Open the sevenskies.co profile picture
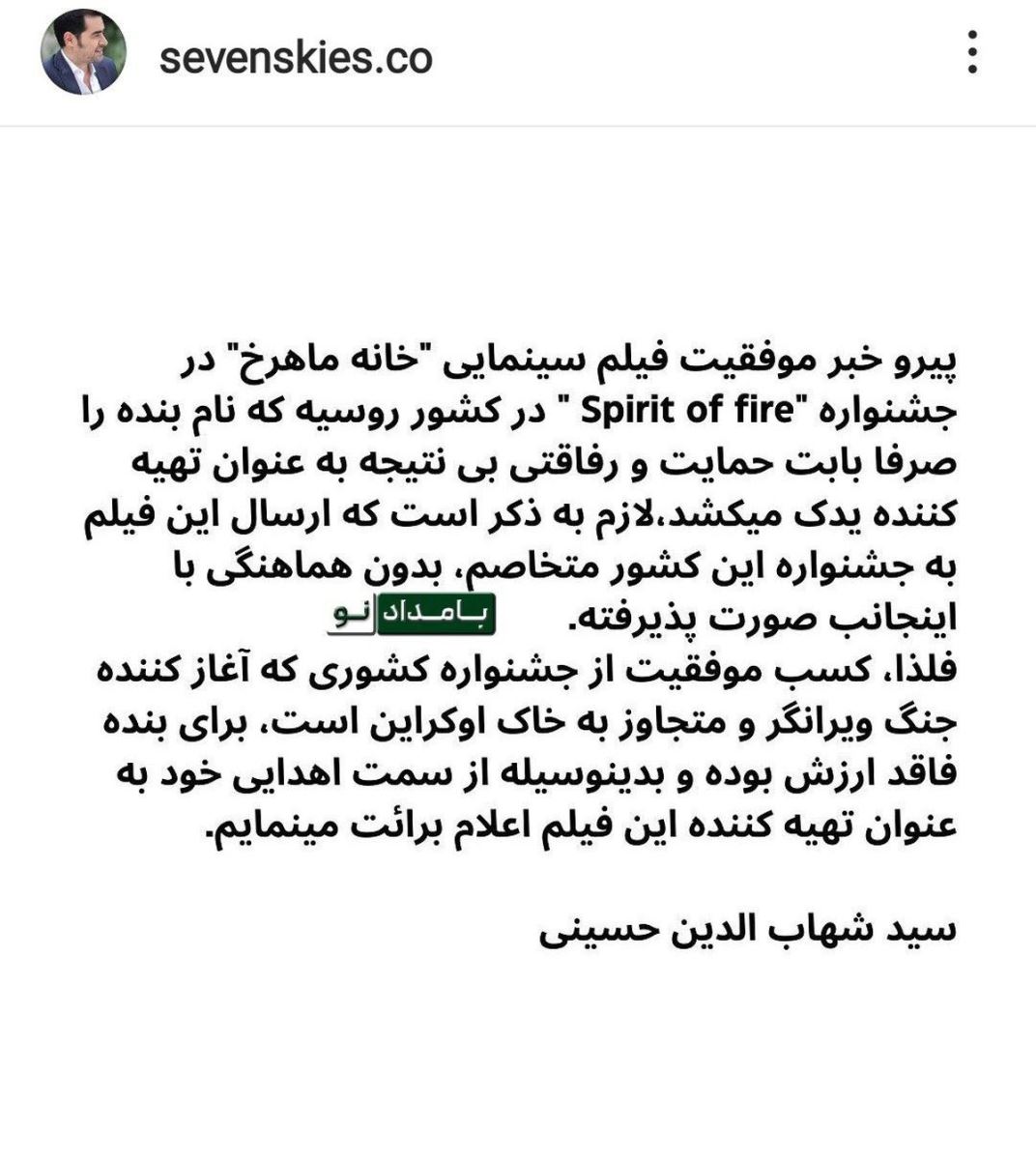 coord(82,54)
